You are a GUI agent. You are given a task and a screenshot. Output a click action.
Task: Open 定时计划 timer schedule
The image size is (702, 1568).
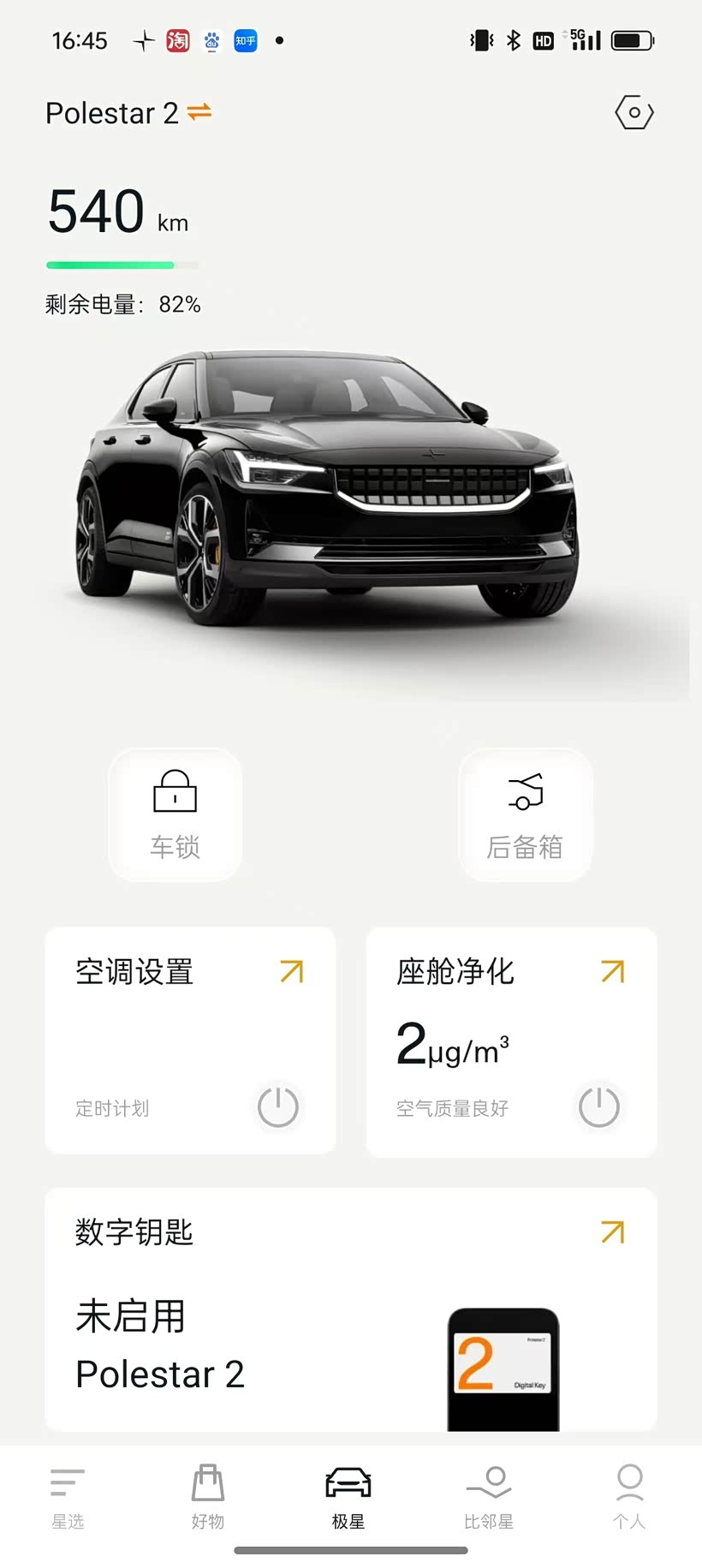[x=112, y=1109]
